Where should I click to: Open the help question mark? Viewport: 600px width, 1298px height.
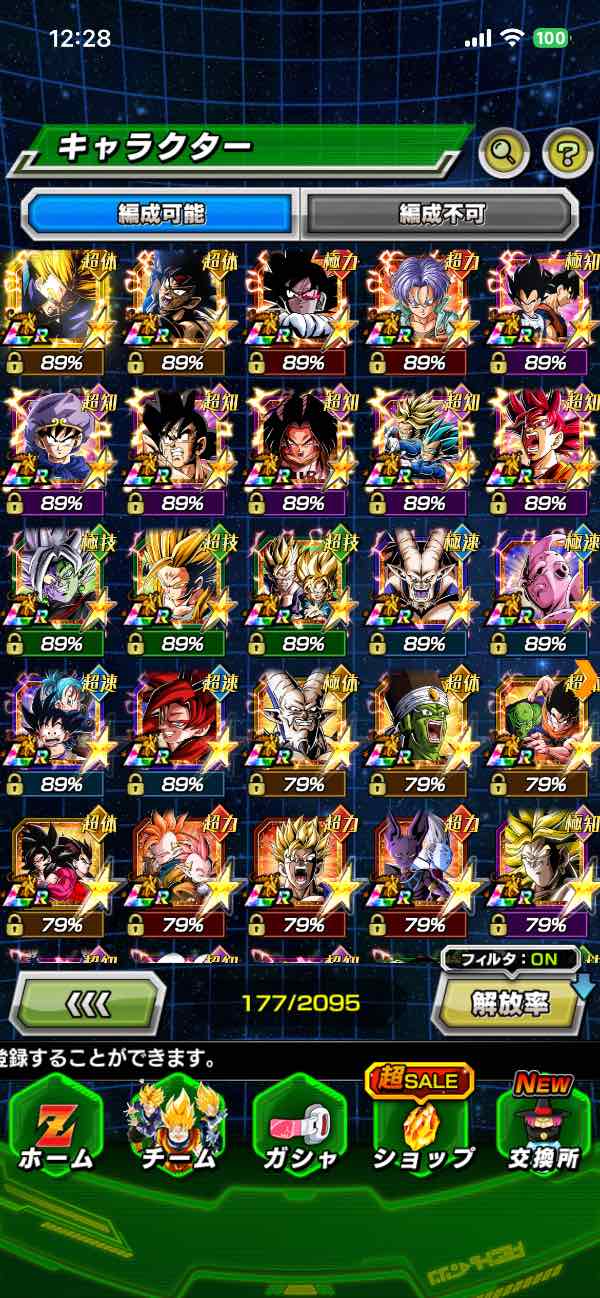coord(567,153)
